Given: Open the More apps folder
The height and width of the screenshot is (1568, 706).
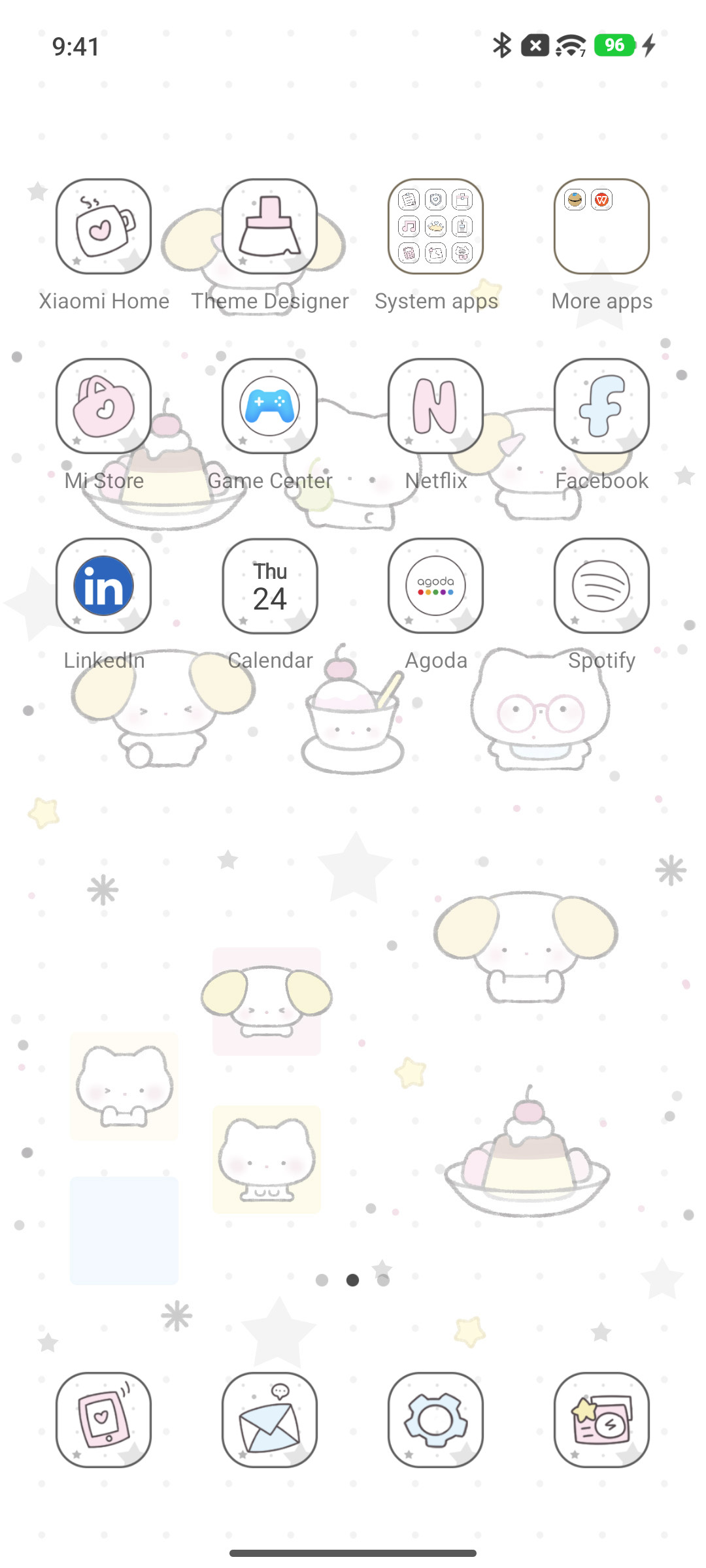Looking at the screenshot, I should point(601,226).
